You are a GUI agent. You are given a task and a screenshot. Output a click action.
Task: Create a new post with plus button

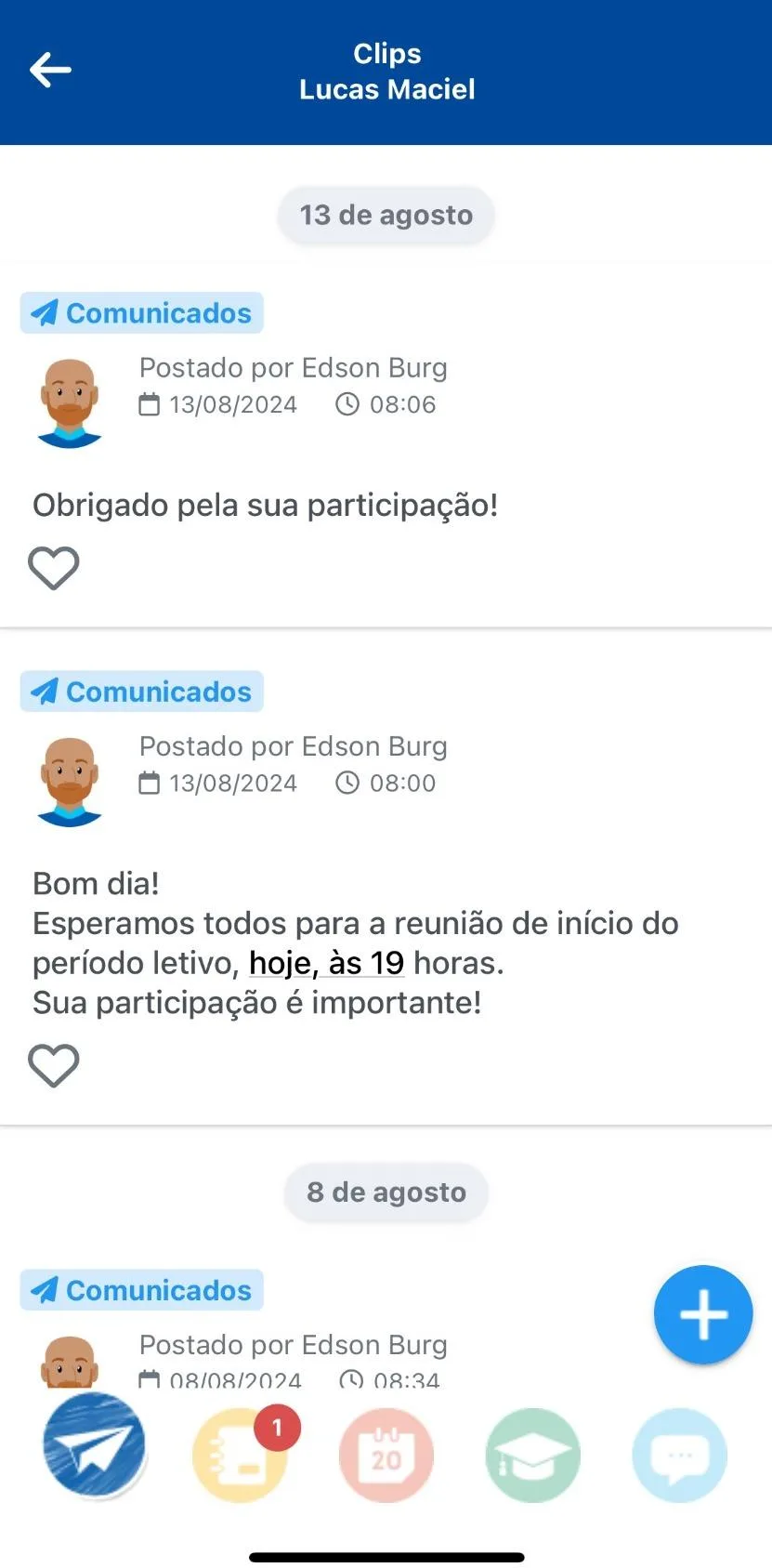click(x=702, y=1314)
